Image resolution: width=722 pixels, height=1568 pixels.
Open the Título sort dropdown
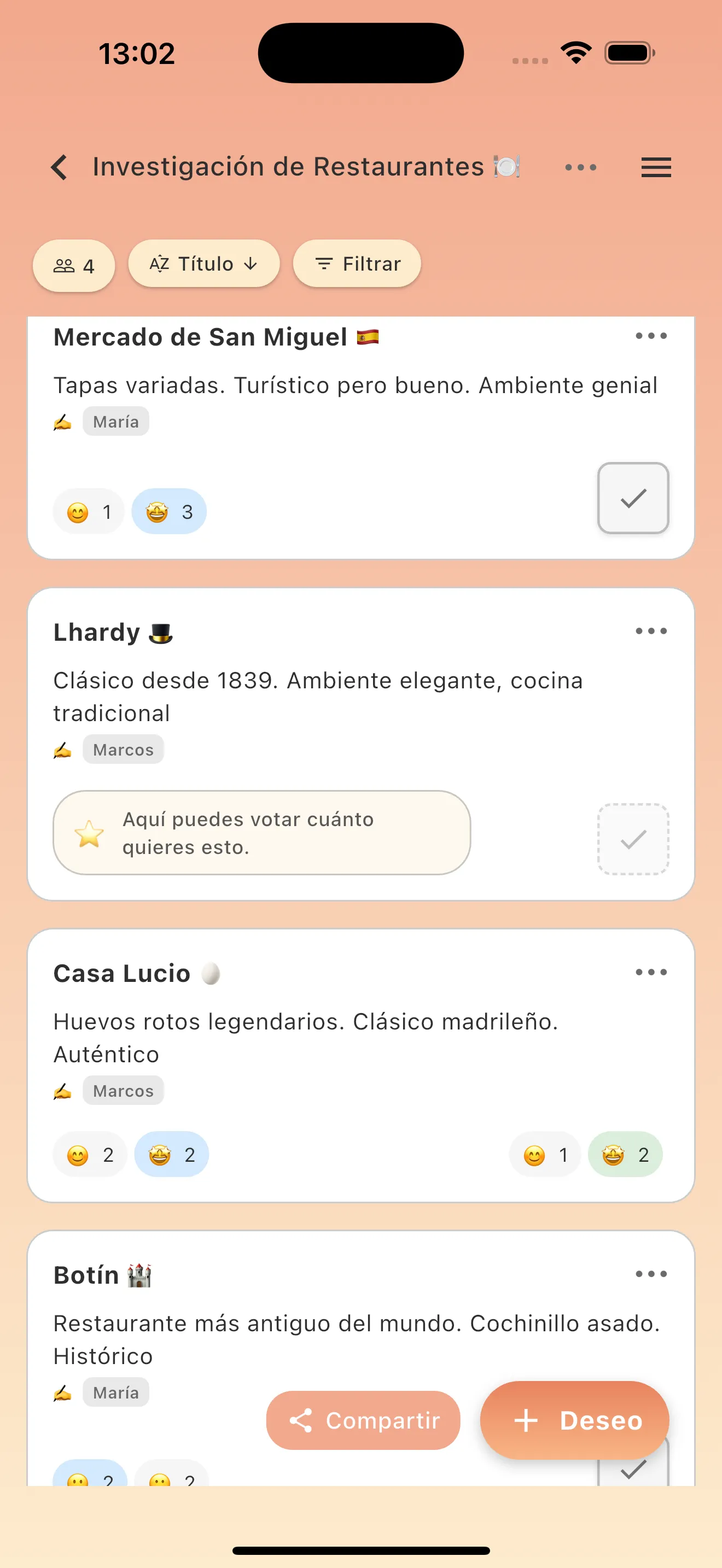click(204, 264)
